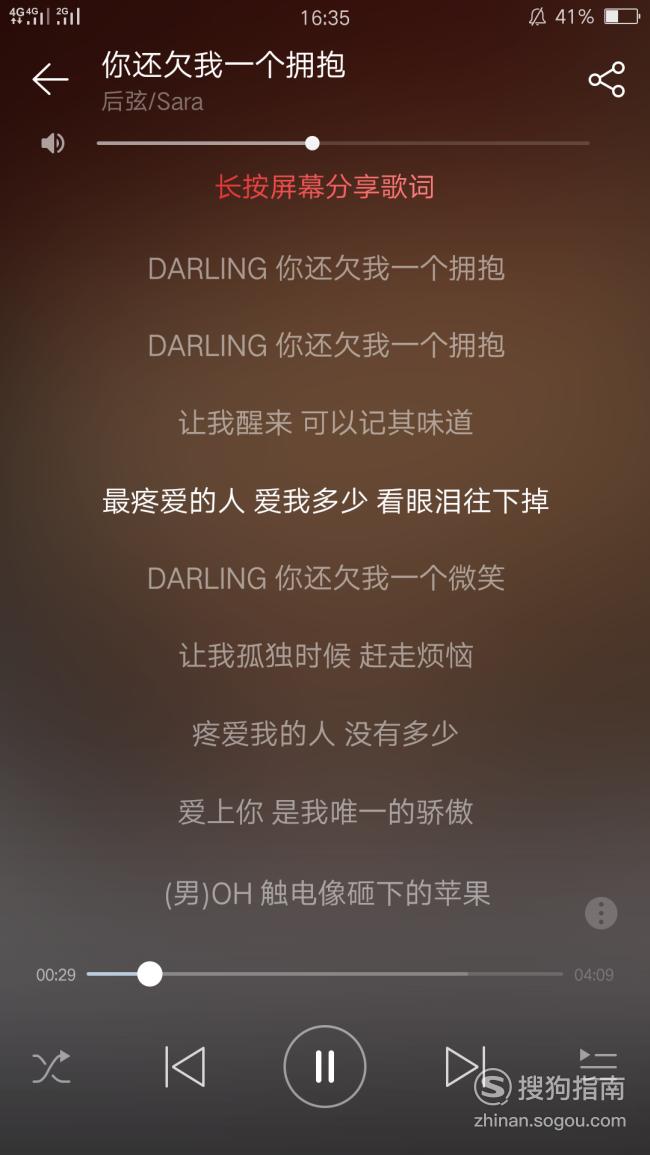The height and width of the screenshot is (1155, 650).
Task: Skip to the next track
Action: pyautogui.click(x=466, y=1066)
